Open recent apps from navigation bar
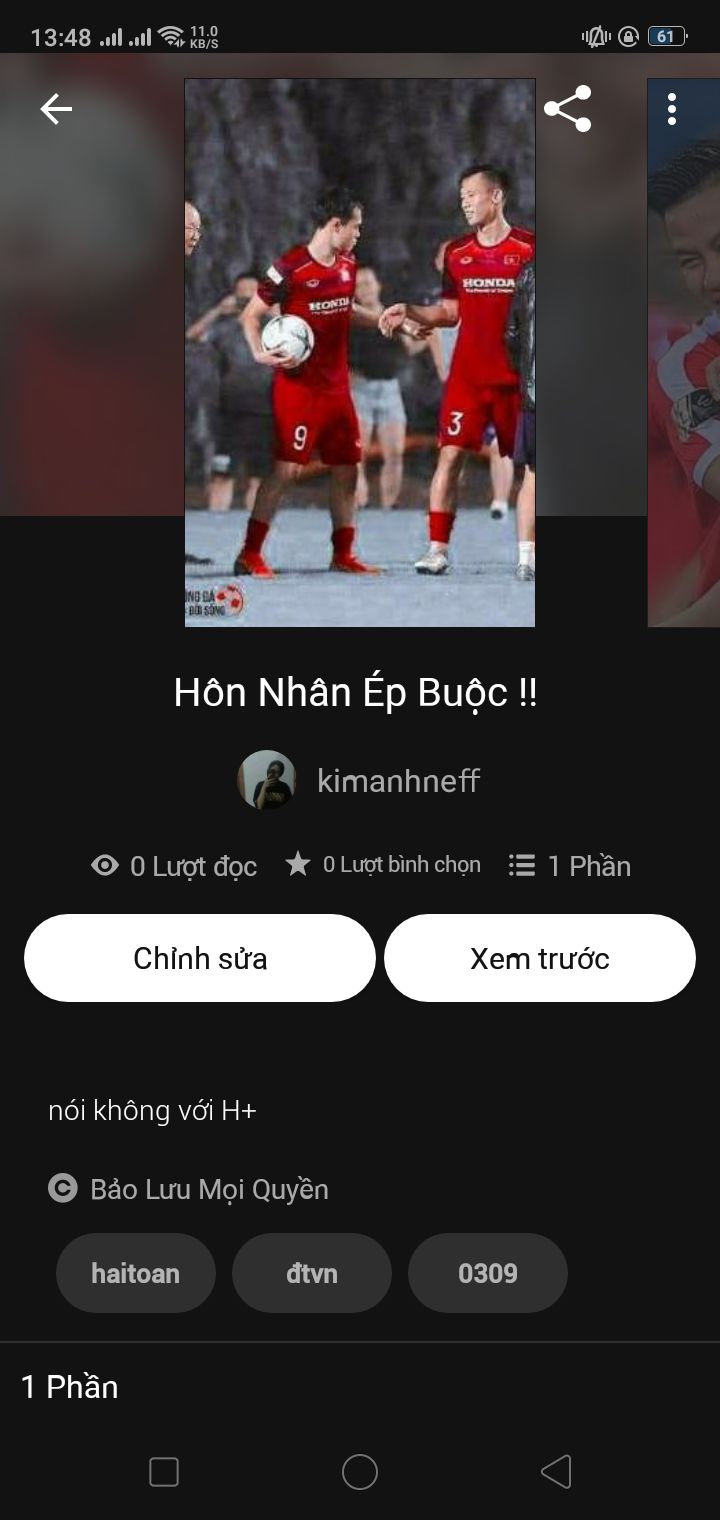The image size is (720, 1520). coord(164,1472)
